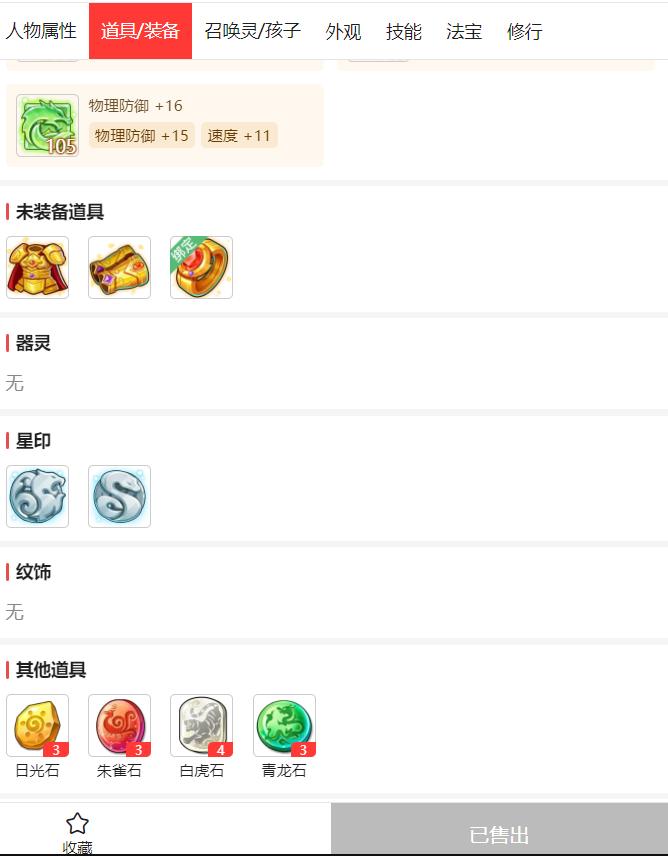Switch to the 外观 tab
The height and width of the screenshot is (856, 668).
(343, 31)
